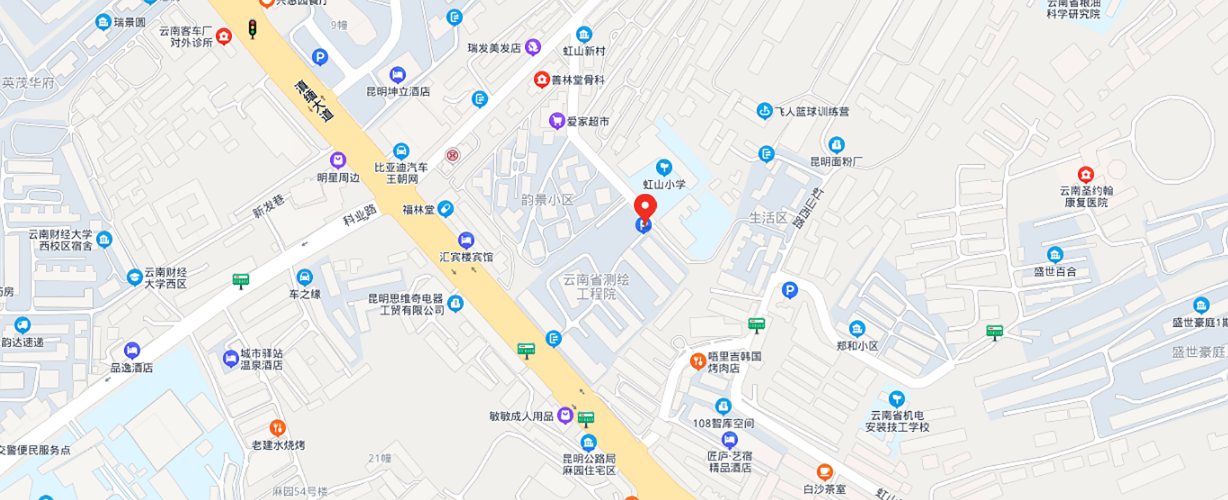Select the 飞人篮球训练营 marker
The width and height of the screenshot is (1228, 500).
[765, 111]
